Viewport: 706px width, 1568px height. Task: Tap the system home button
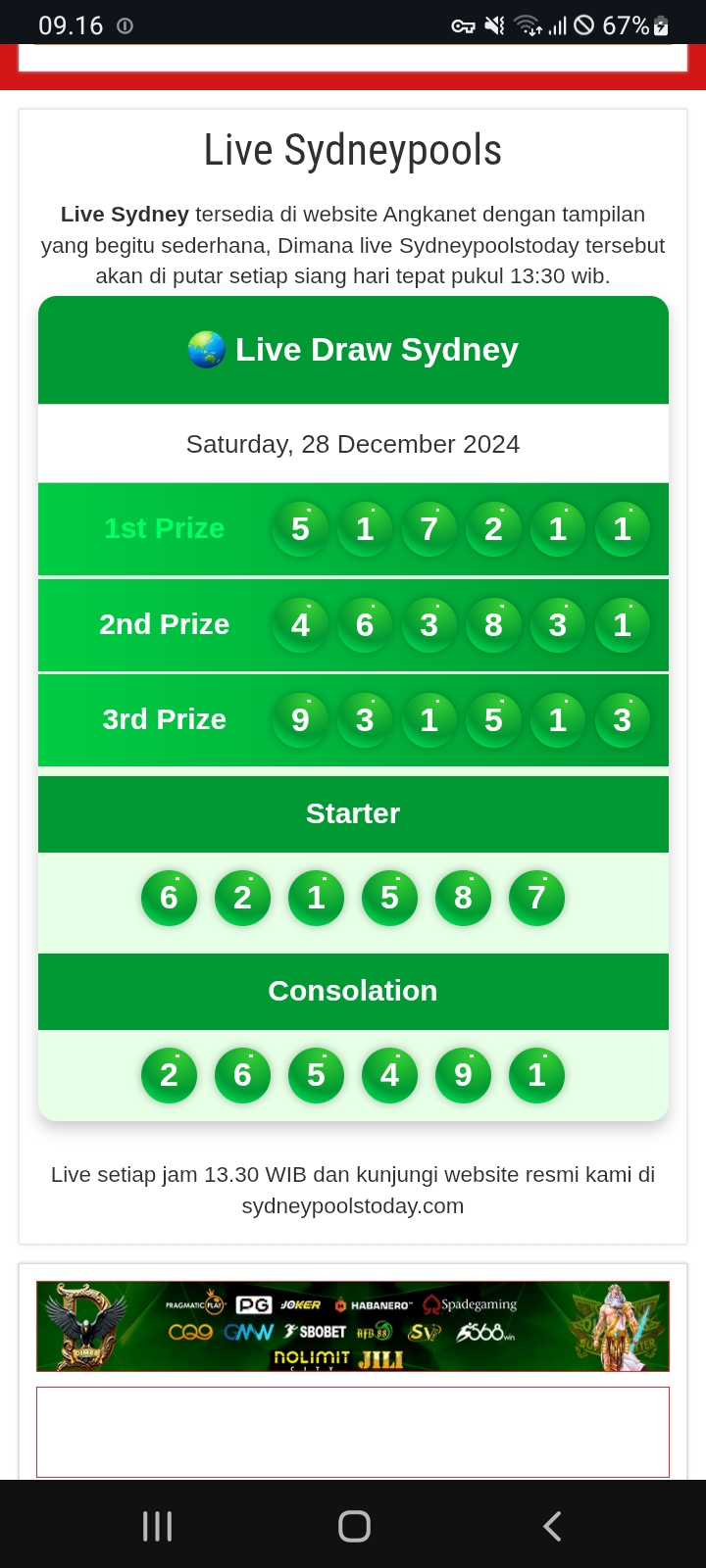(x=354, y=1526)
